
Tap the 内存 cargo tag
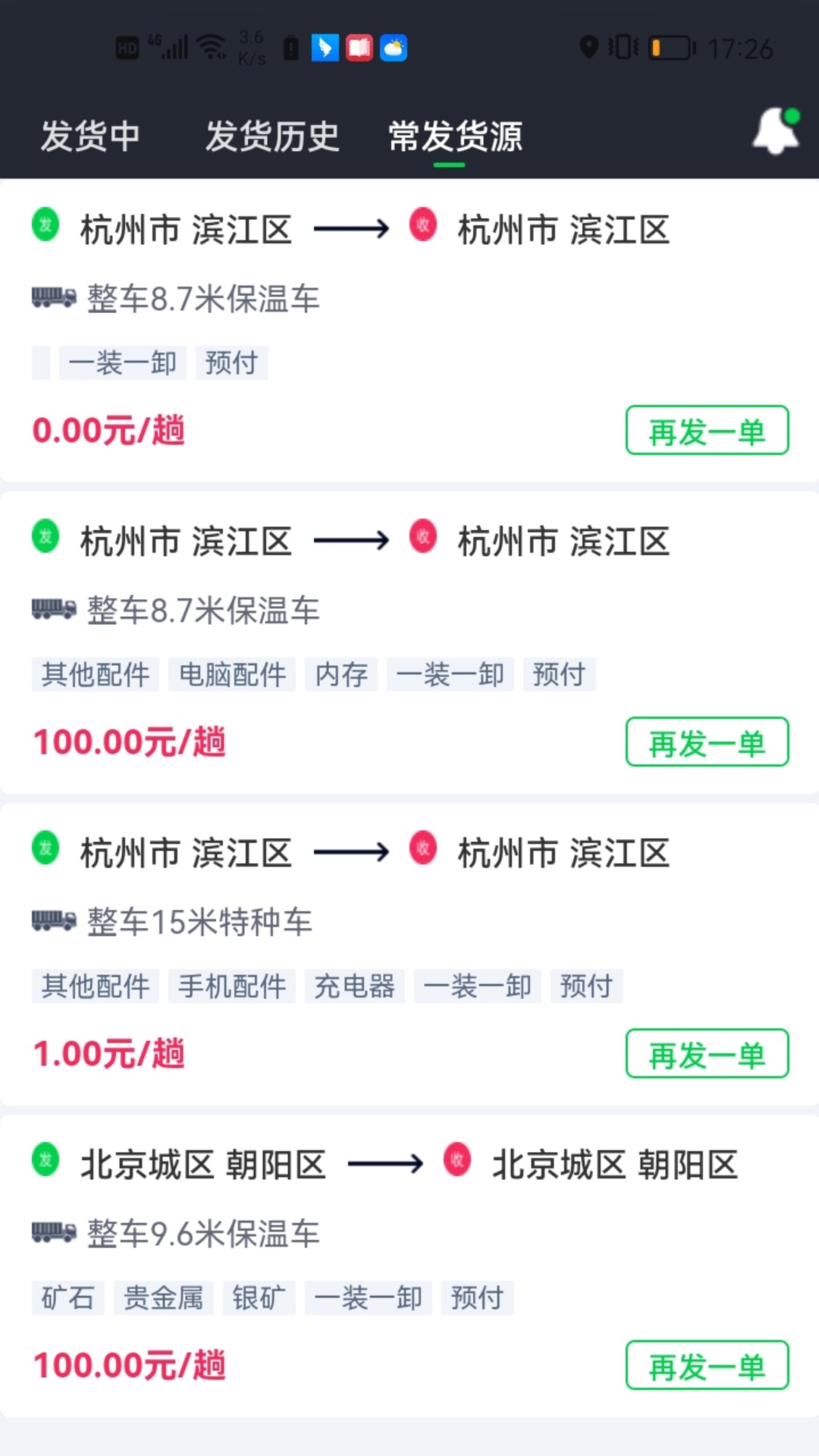(340, 674)
